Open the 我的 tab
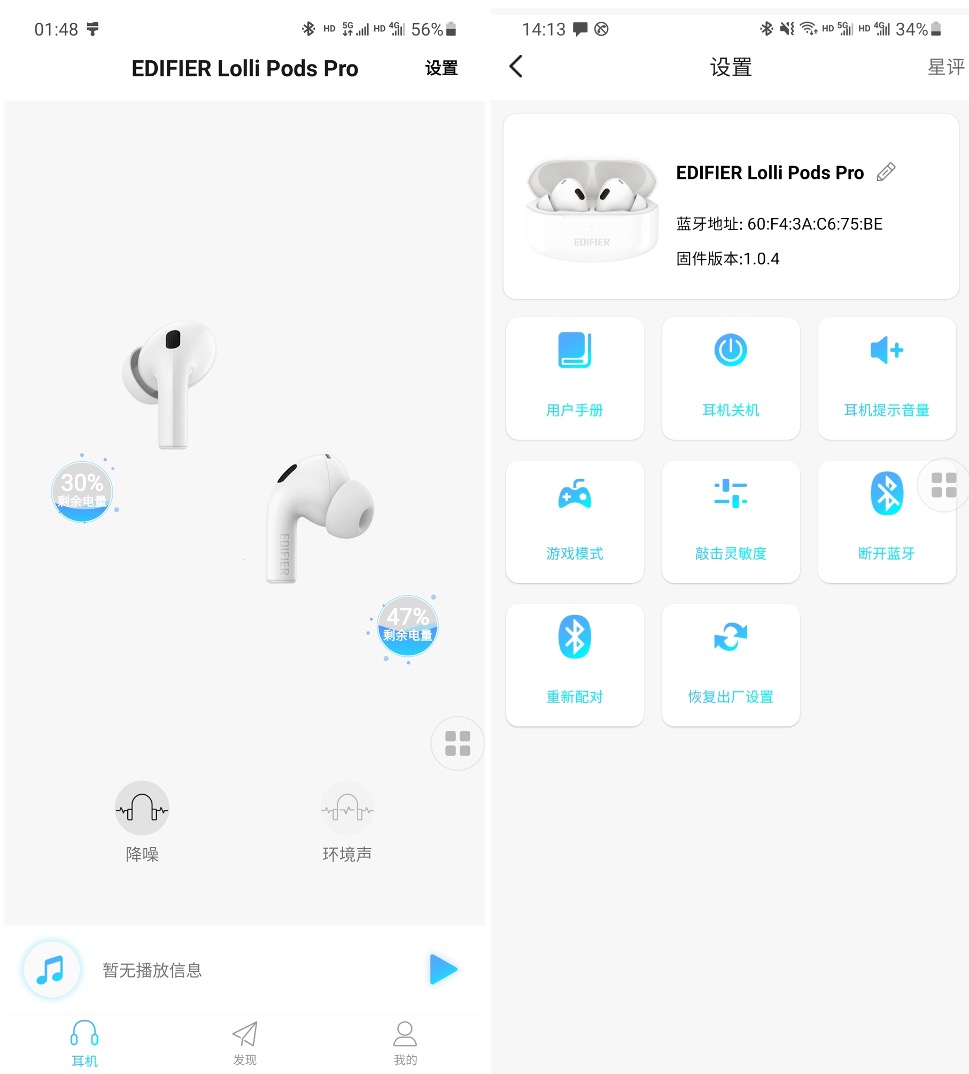The height and width of the screenshot is (1074, 969). (405, 1043)
